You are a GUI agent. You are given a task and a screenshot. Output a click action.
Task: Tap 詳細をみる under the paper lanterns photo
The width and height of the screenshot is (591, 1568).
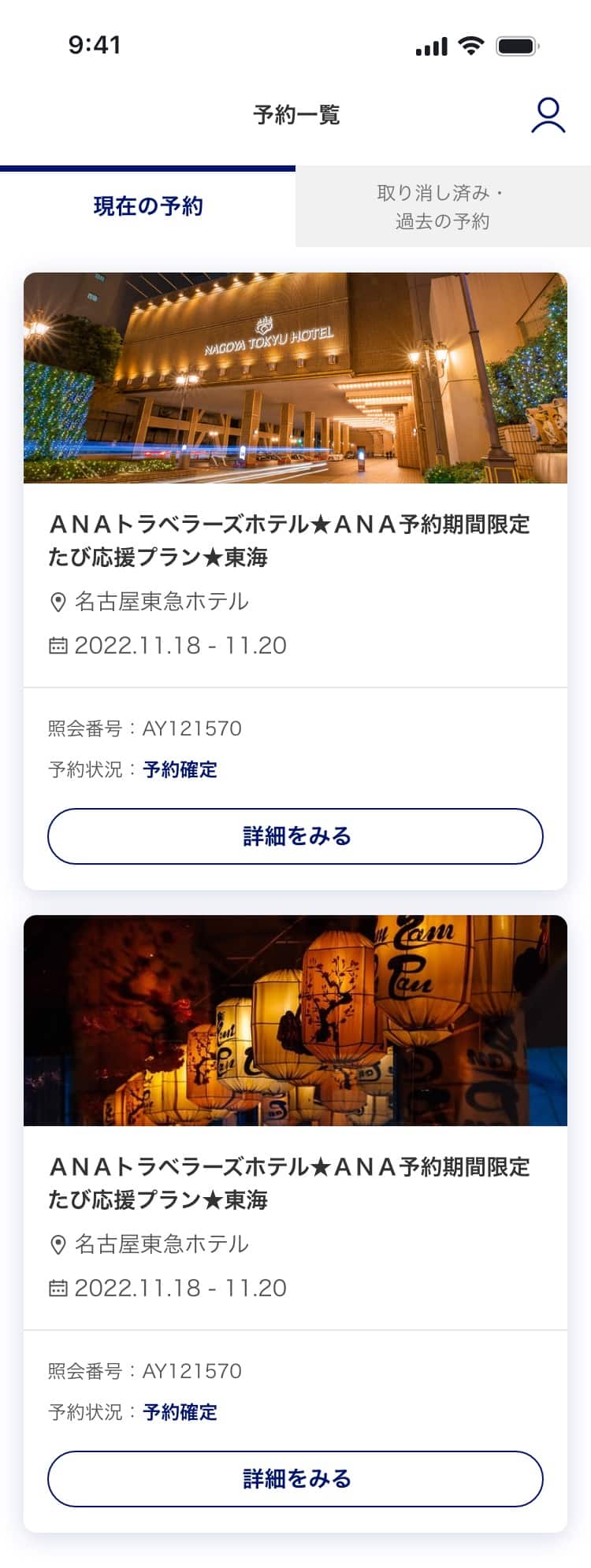click(x=295, y=1479)
